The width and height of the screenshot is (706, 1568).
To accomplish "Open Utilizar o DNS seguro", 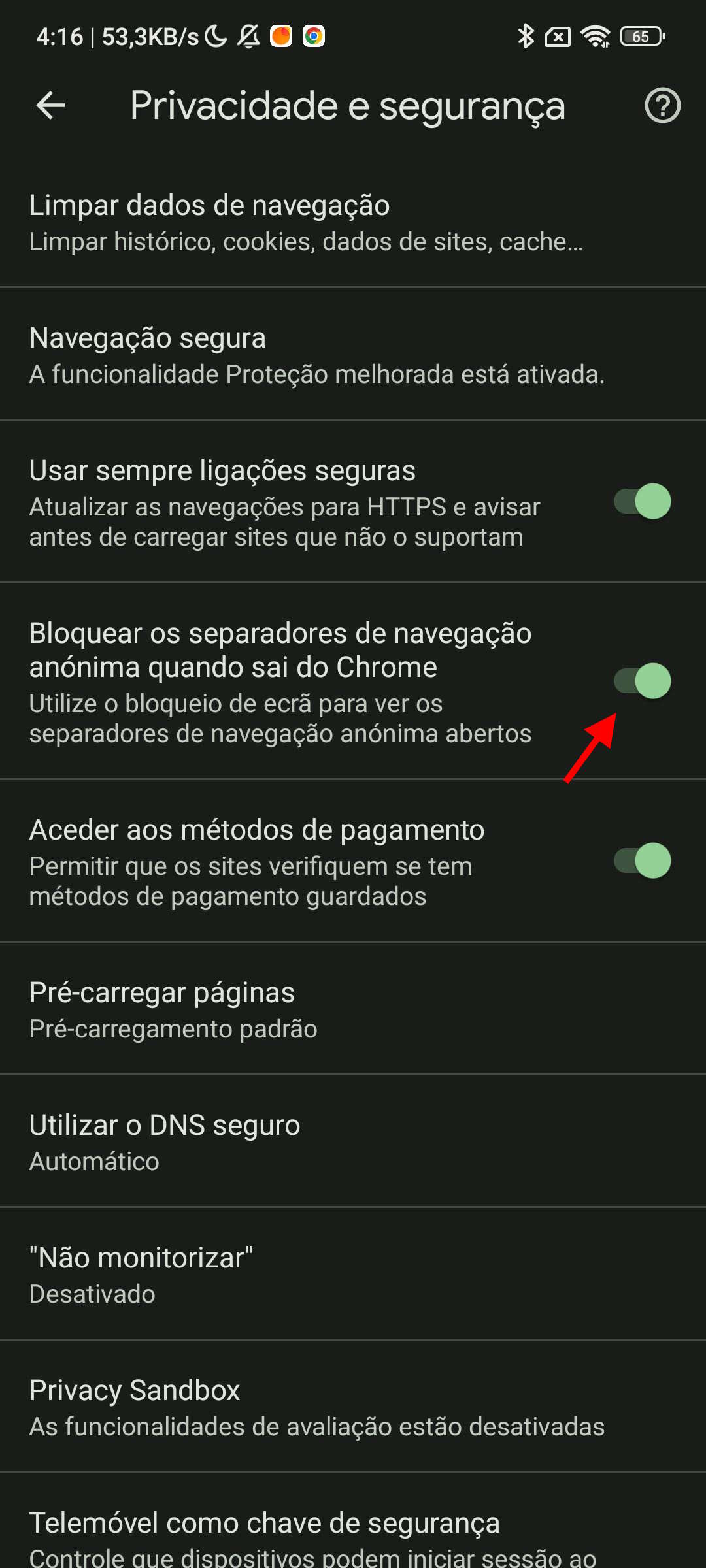I will click(353, 1141).
